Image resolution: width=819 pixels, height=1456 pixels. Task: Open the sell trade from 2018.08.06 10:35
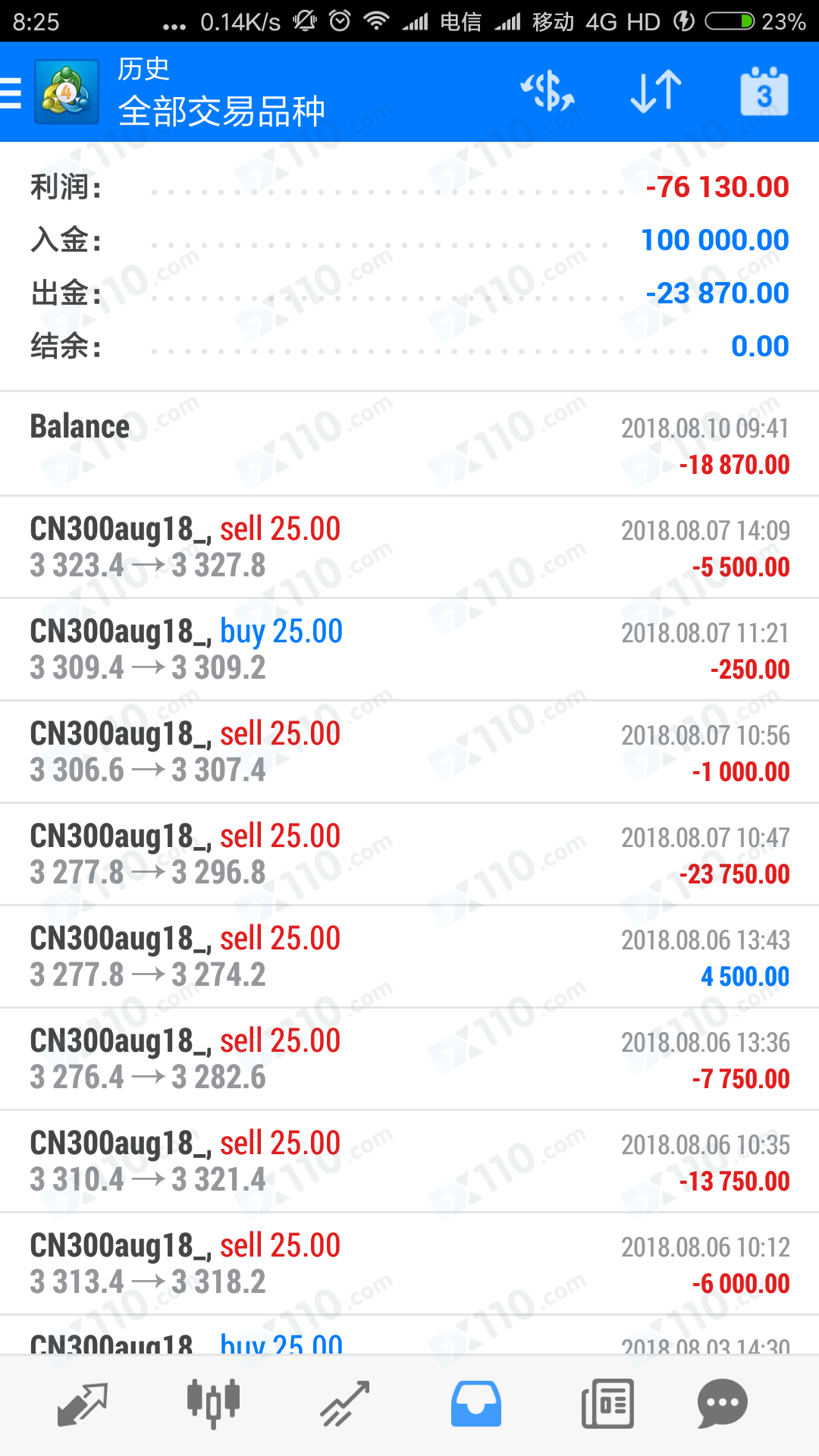pyautogui.click(x=409, y=1162)
